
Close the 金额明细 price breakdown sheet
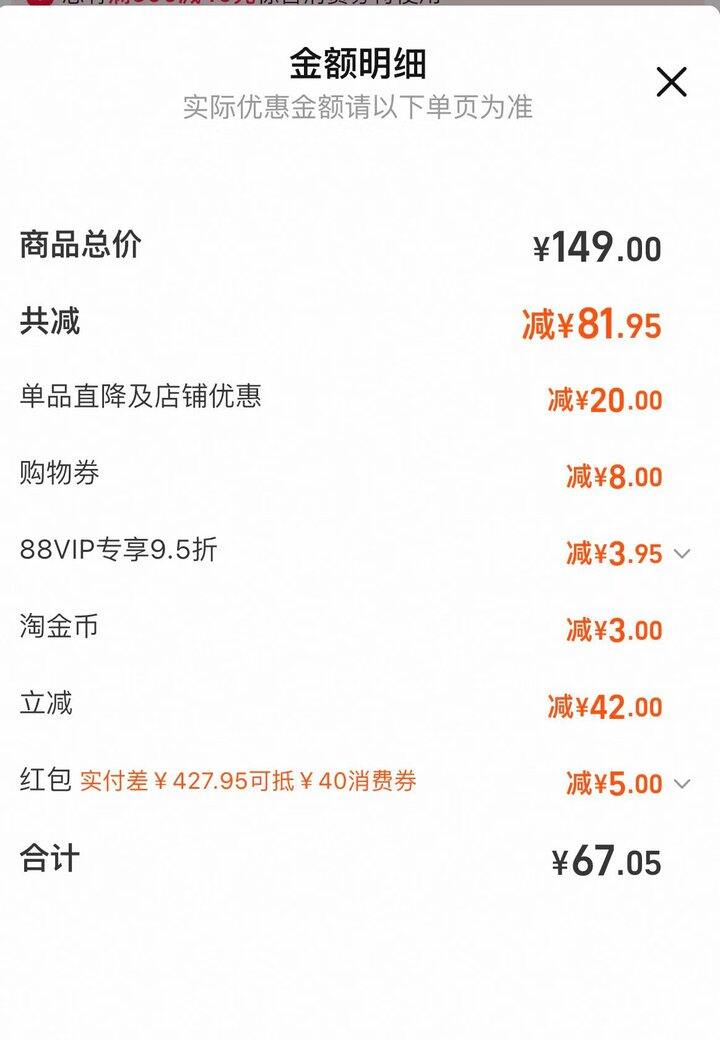tap(671, 82)
